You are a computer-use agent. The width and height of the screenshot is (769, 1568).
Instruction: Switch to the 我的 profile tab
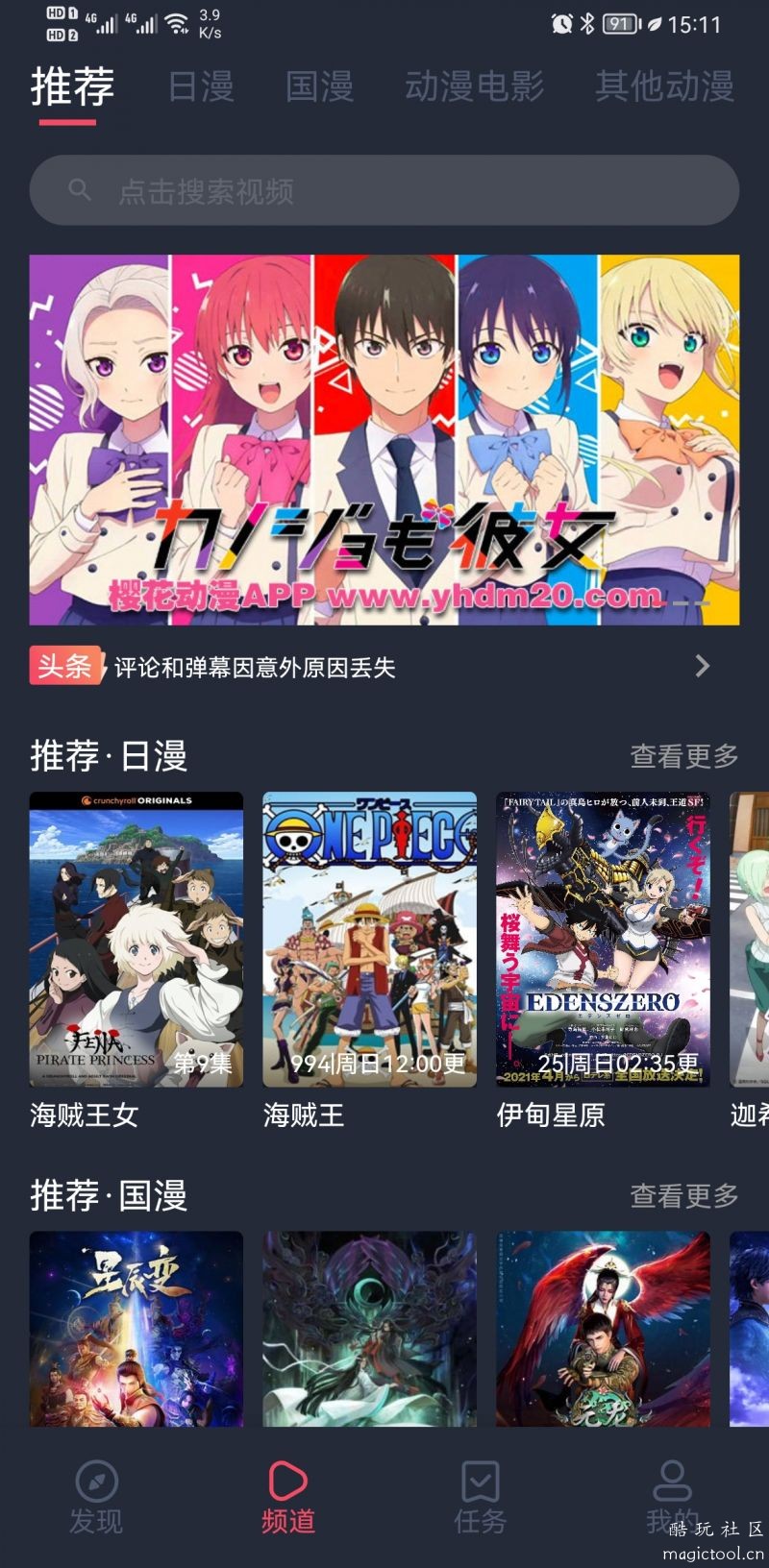(672, 1497)
